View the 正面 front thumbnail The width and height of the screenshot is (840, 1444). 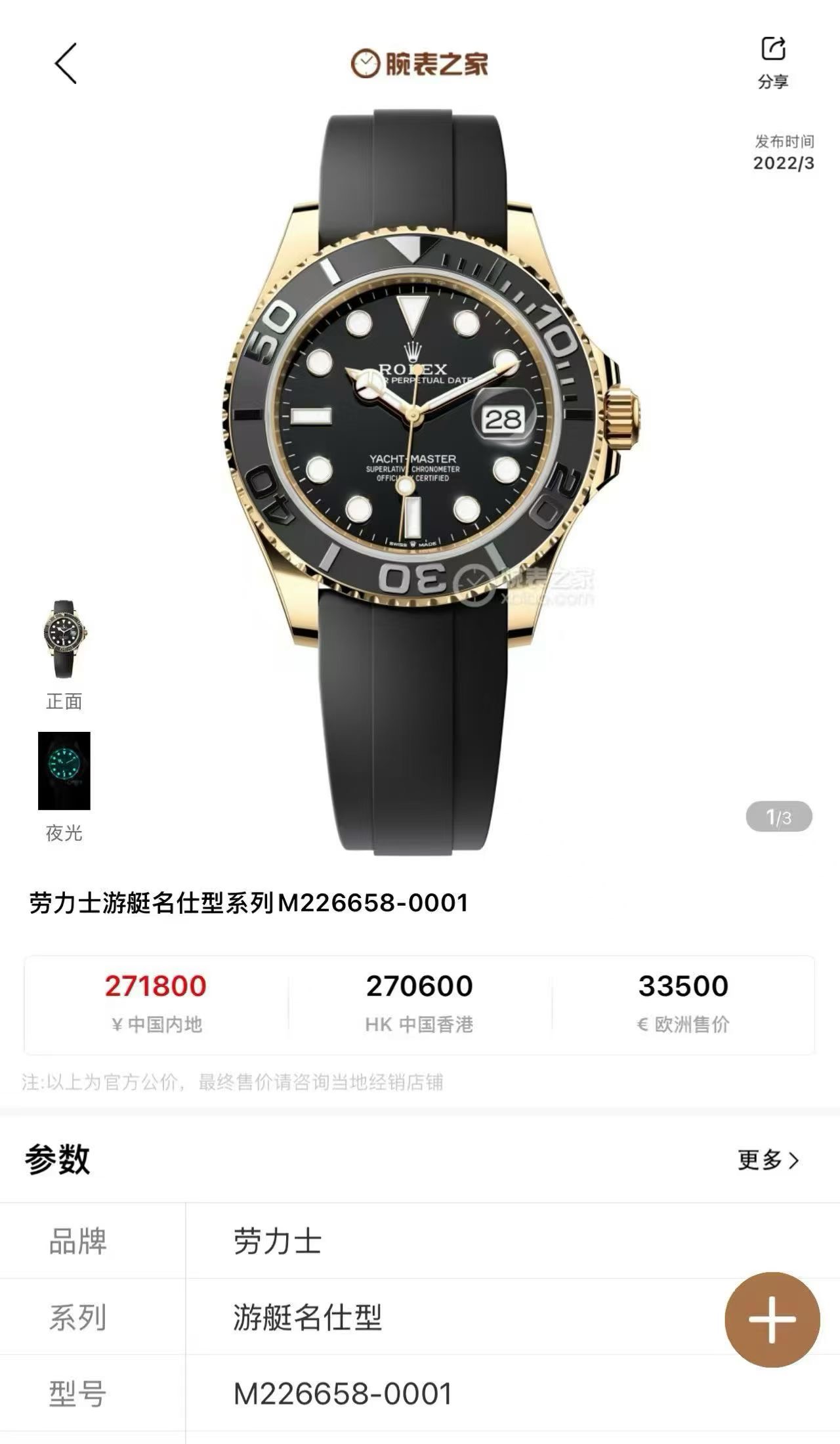pos(64,639)
